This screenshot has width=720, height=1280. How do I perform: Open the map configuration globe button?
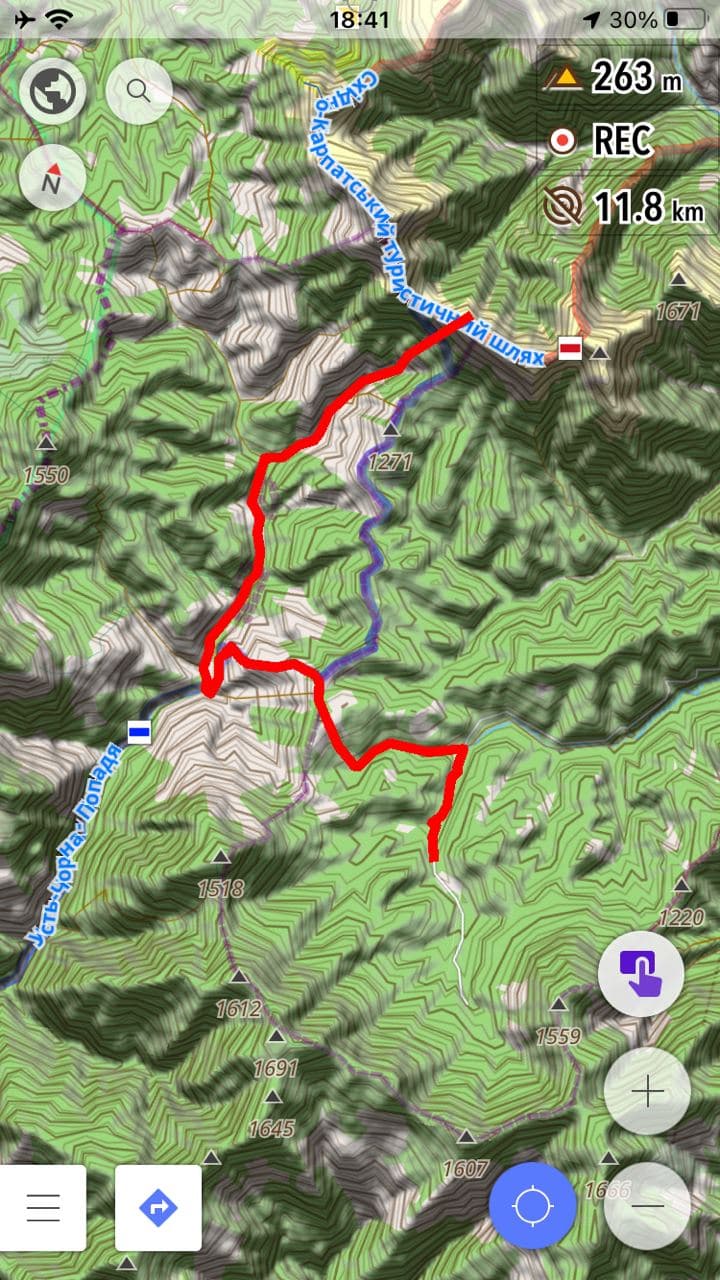click(x=53, y=91)
